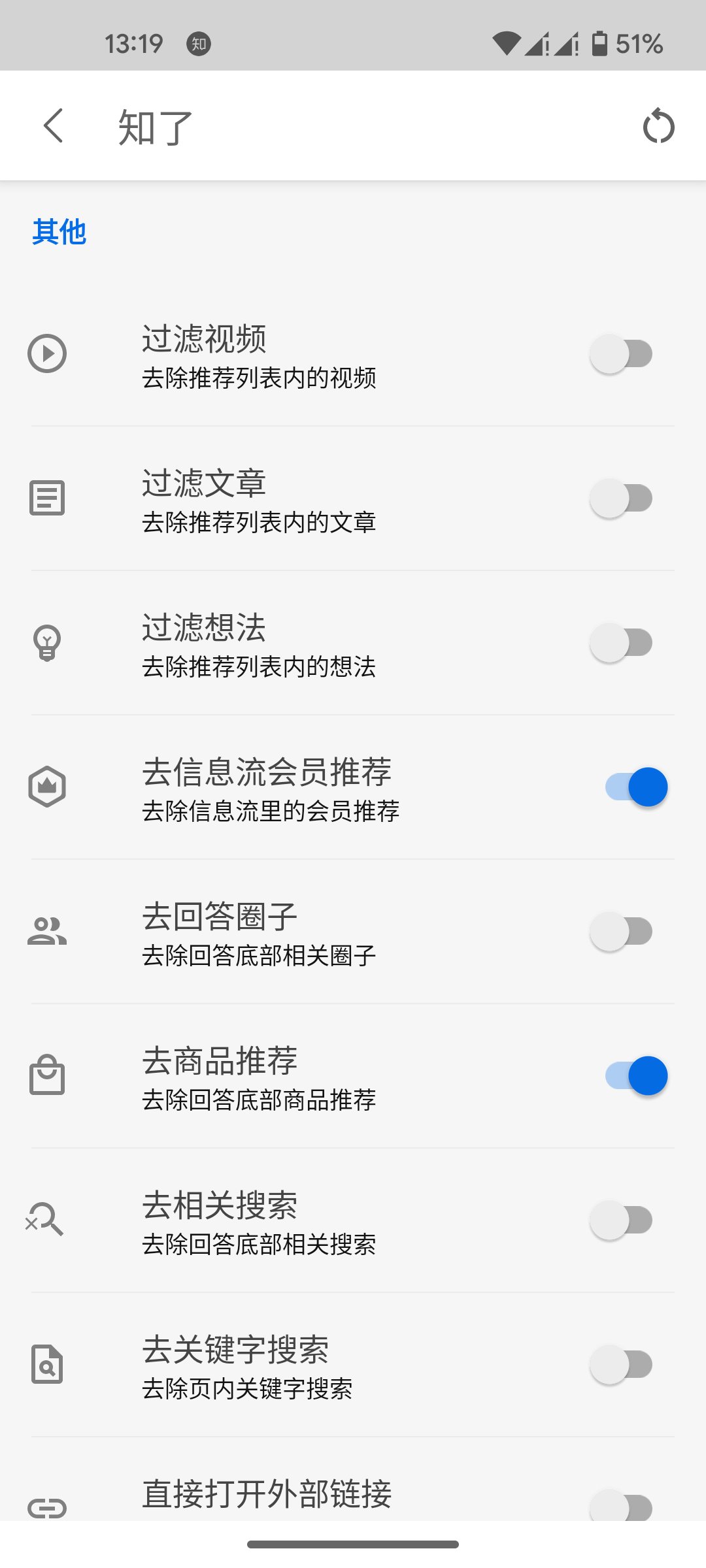Click the article icon beside 过滤文章
This screenshot has width=706, height=1568.
pyautogui.click(x=47, y=498)
